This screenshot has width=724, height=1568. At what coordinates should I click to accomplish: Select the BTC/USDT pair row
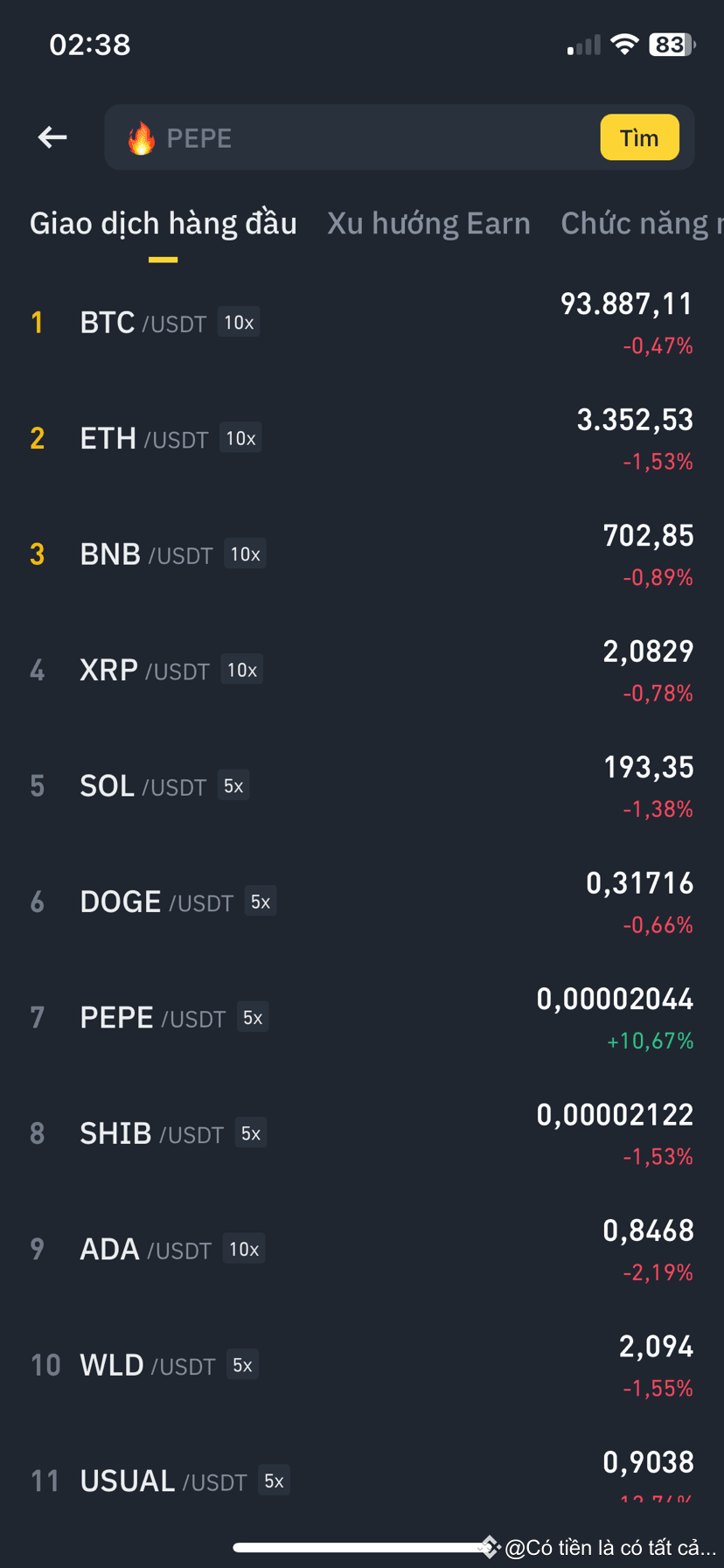coord(362,322)
